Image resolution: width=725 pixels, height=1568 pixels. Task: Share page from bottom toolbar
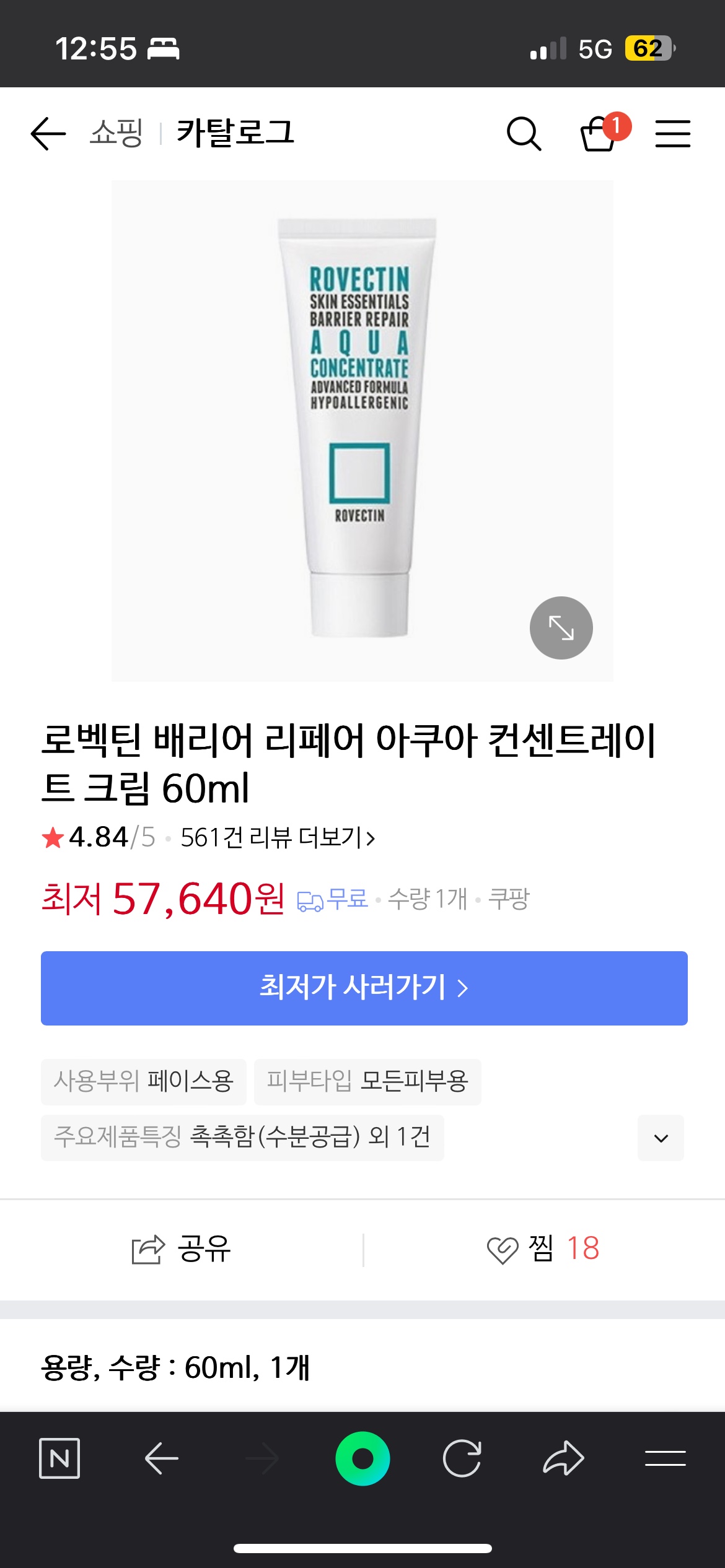[563, 1458]
